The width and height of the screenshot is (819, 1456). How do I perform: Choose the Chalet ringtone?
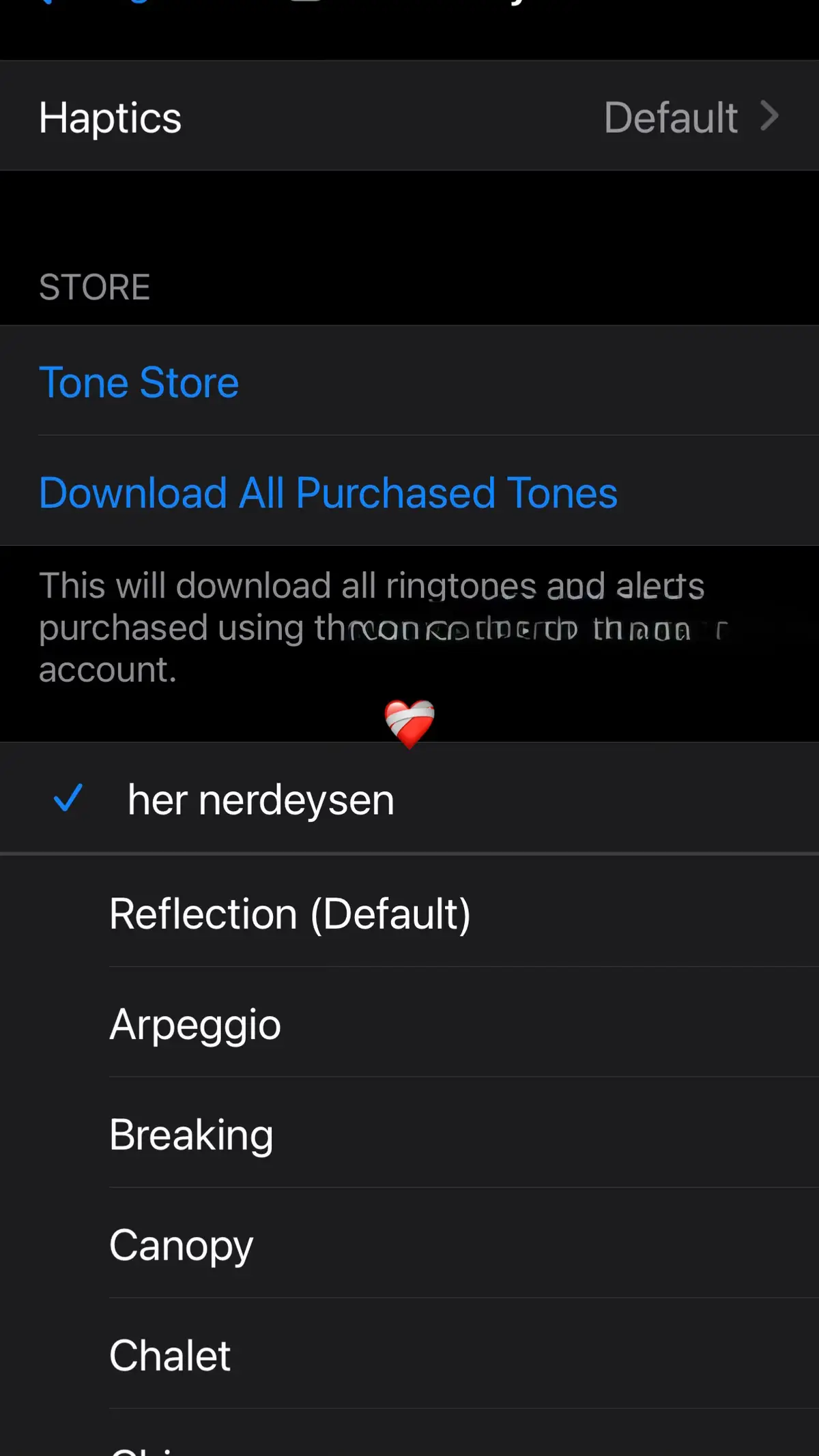click(170, 1355)
